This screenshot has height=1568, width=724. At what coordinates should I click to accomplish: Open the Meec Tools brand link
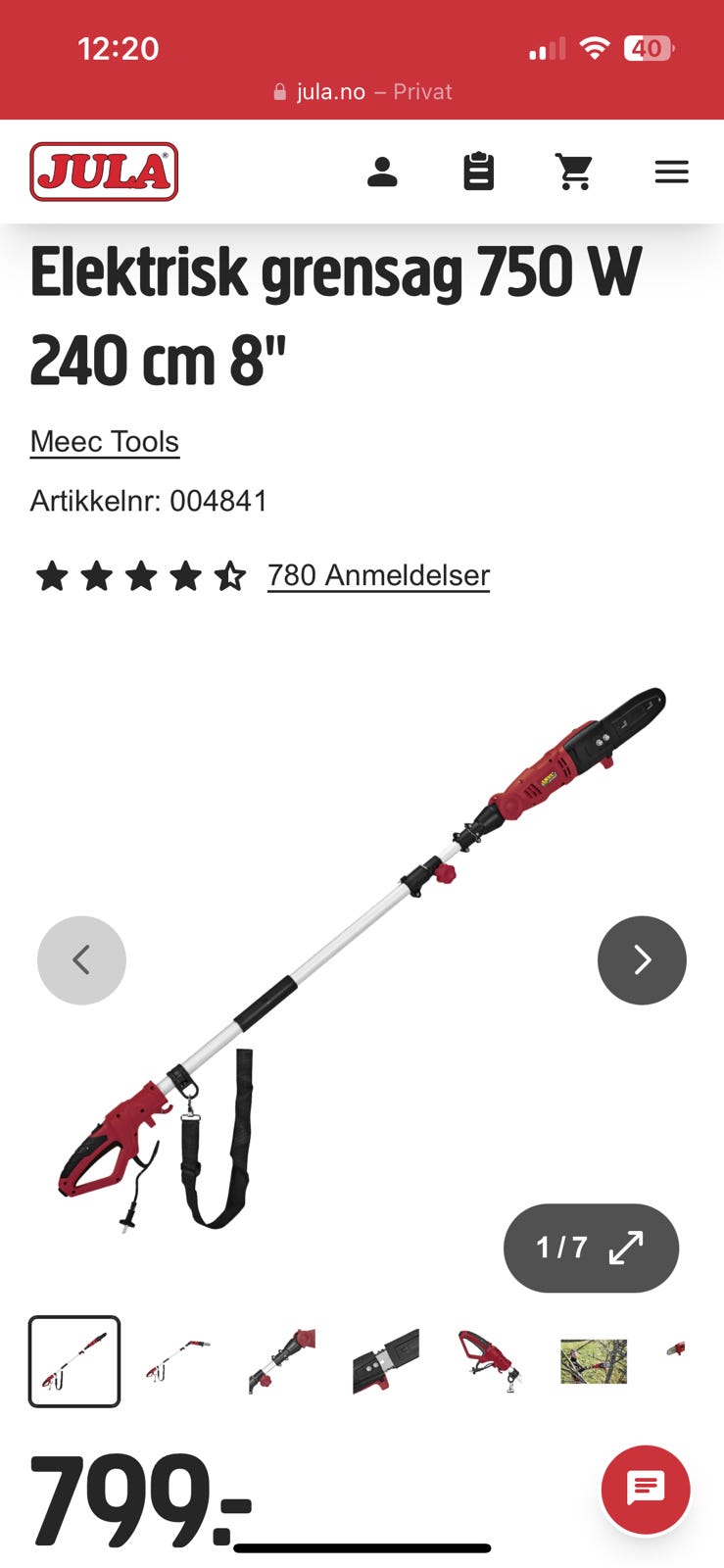pos(105,441)
